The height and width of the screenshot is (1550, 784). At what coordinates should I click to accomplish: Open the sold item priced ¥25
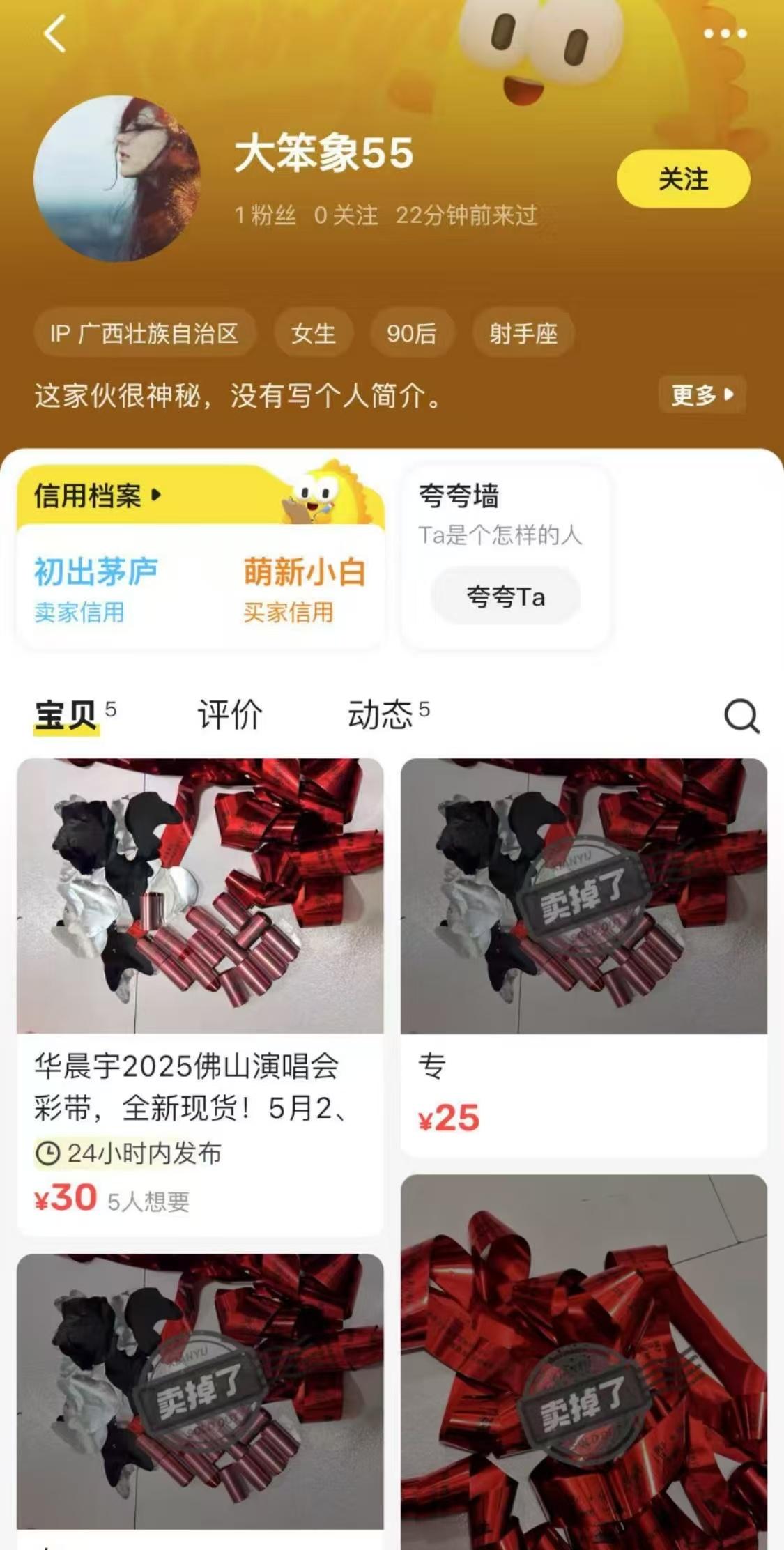point(583,955)
